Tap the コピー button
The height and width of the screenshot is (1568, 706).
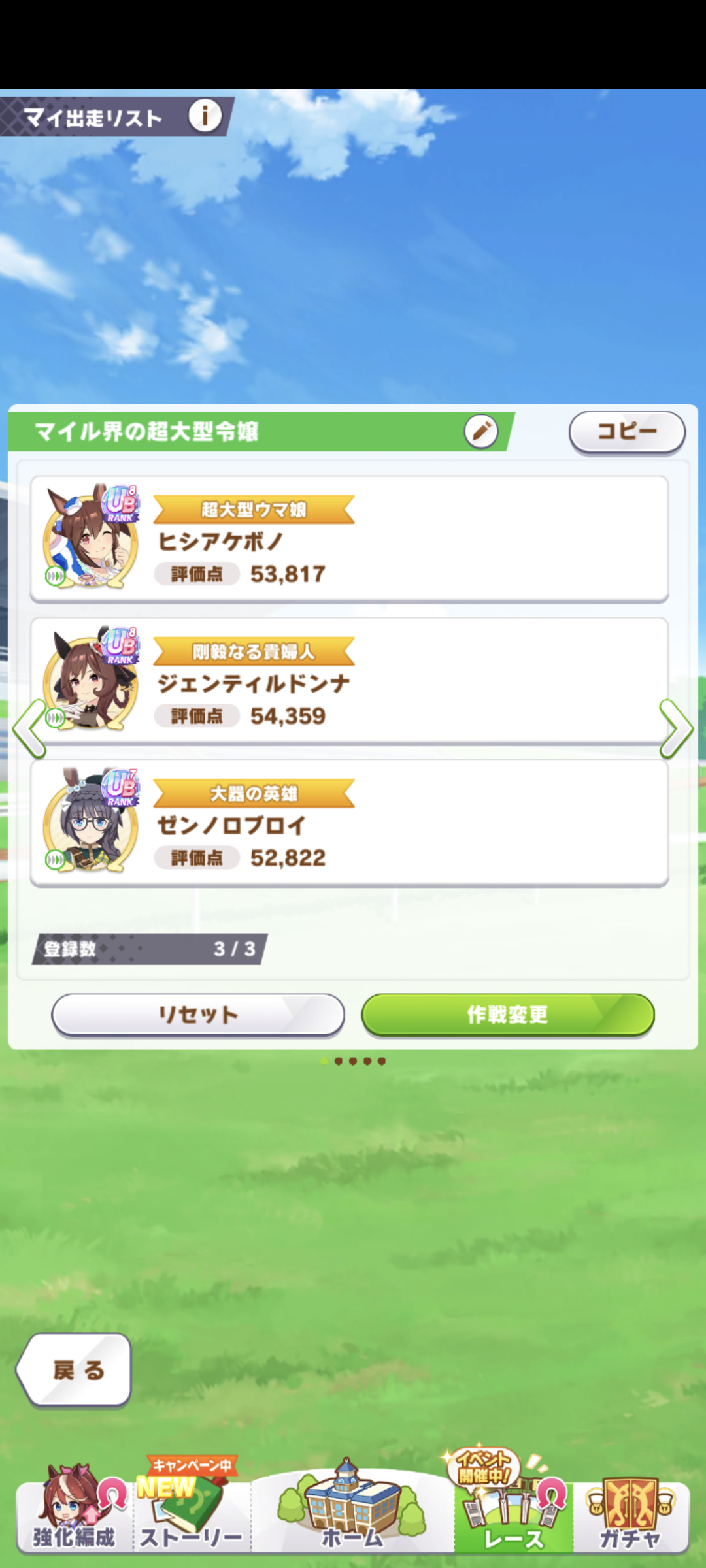click(x=627, y=432)
